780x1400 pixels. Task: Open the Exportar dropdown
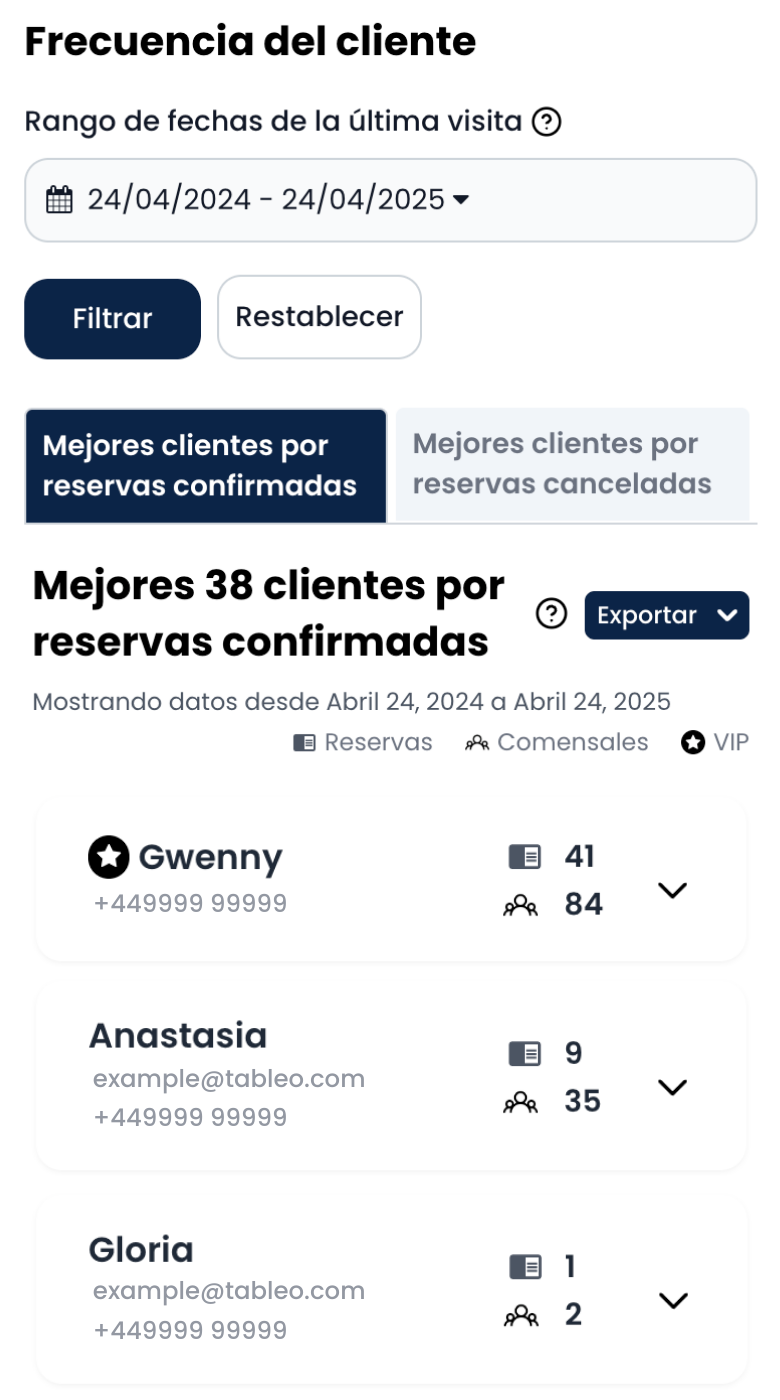click(x=666, y=615)
